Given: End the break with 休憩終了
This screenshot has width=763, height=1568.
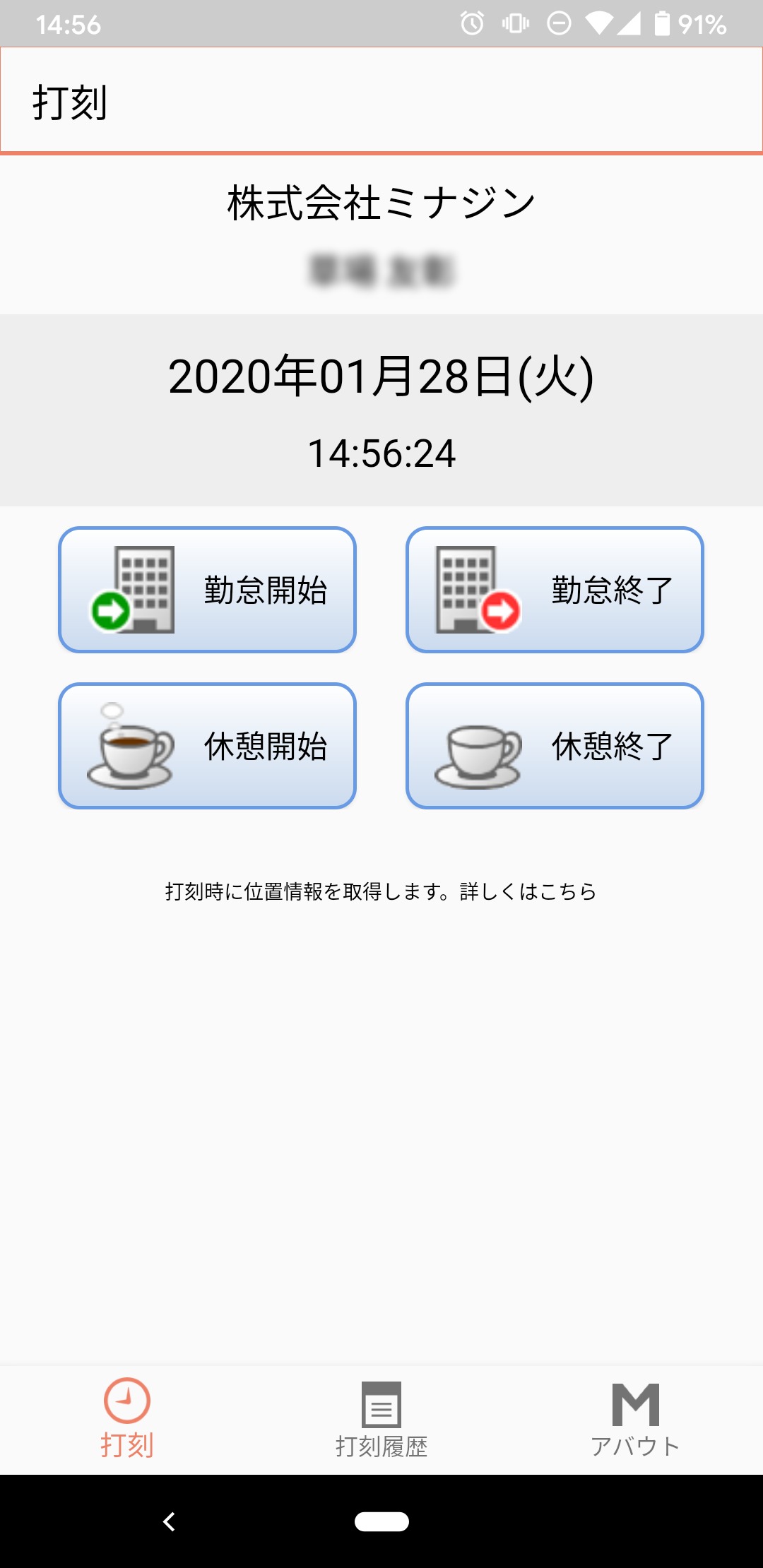Looking at the screenshot, I should [x=555, y=746].
